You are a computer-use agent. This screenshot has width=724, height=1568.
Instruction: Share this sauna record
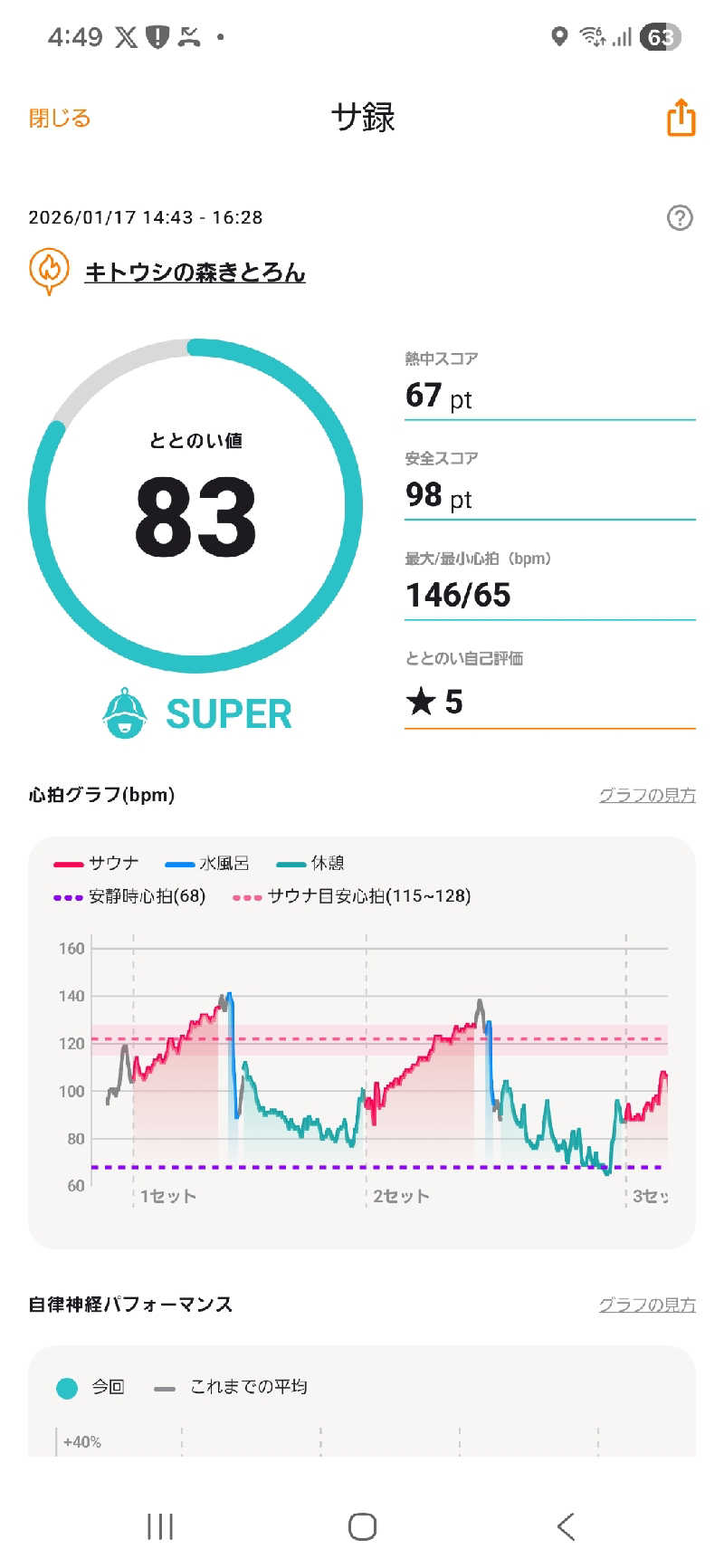(x=681, y=119)
